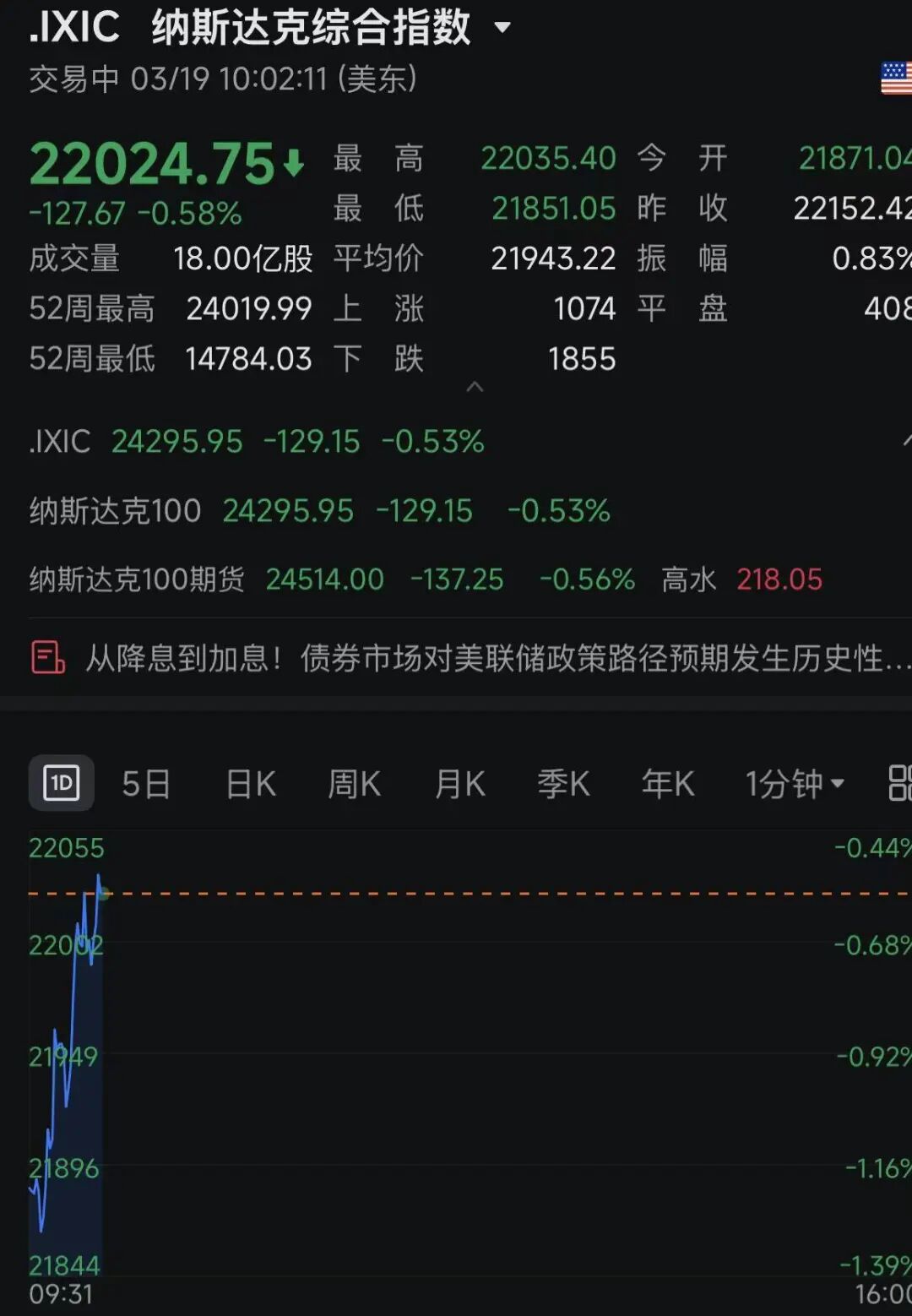Open the 年K yearly chart
The image size is (912, 1316).
(x=667, y=784)
